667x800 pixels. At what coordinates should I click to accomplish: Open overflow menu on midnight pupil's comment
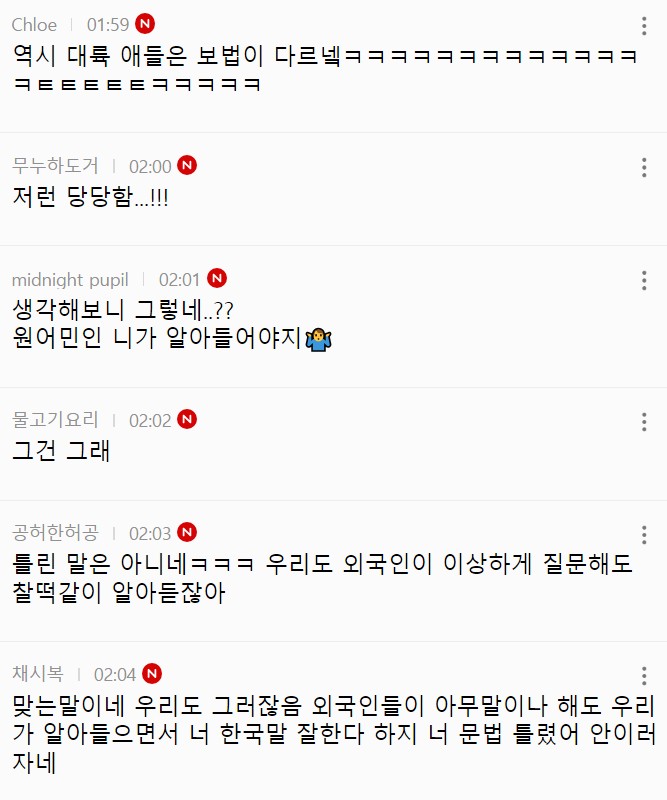click(x=644, y=281)
